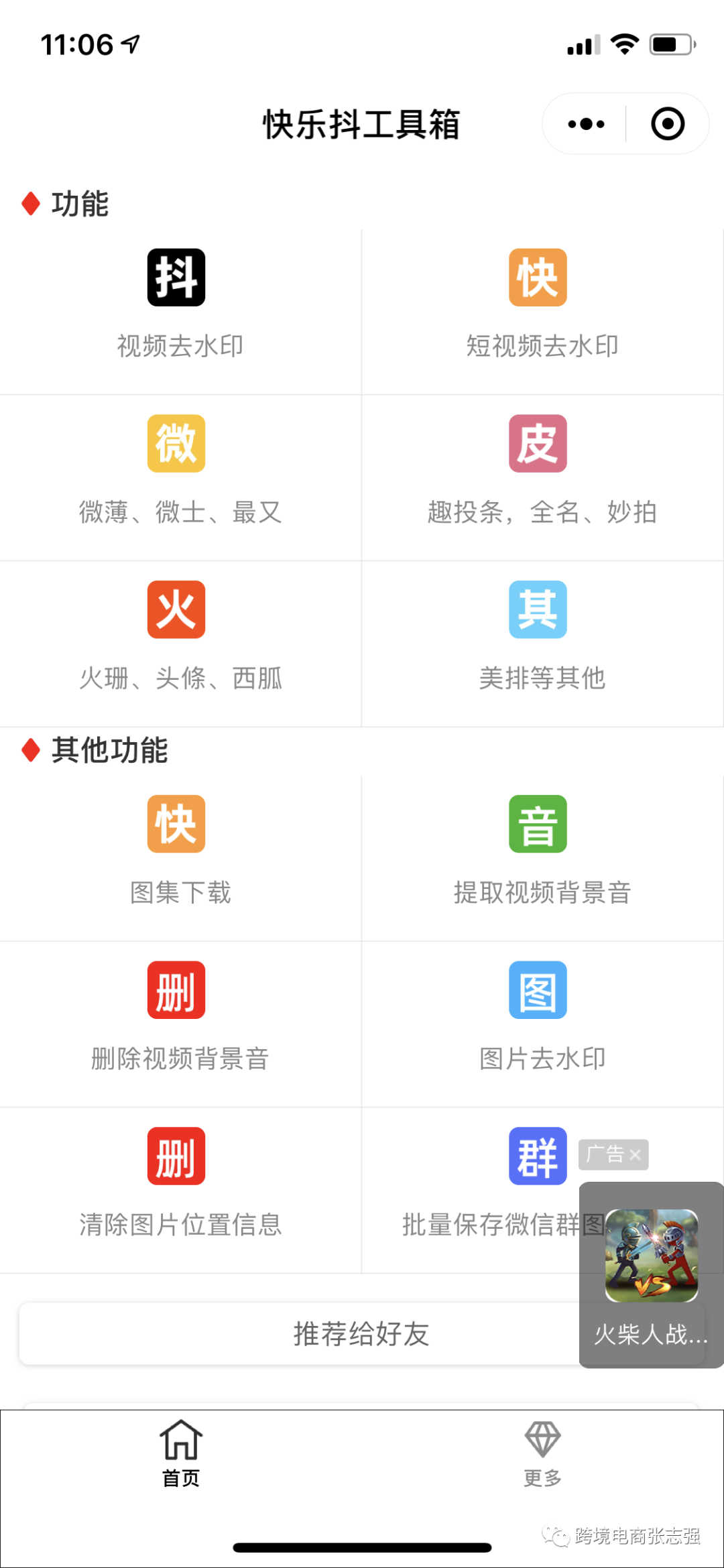This screenshot has width=724, height=1568.
Task: Select the 微薄、微士、最又 tool
Action: pyautogui.click(x=180, y=478)
